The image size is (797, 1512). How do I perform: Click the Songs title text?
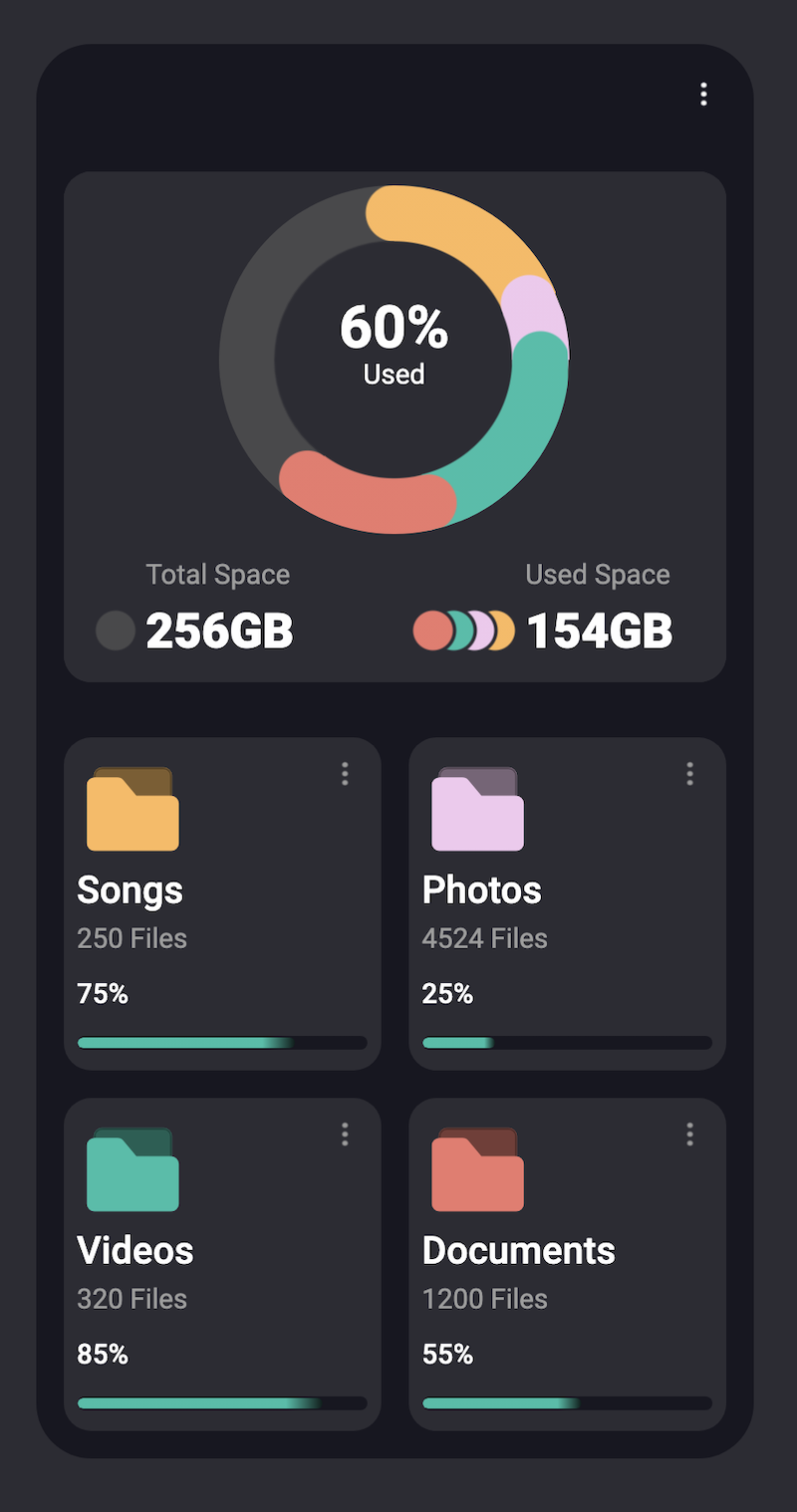(130, 889)
